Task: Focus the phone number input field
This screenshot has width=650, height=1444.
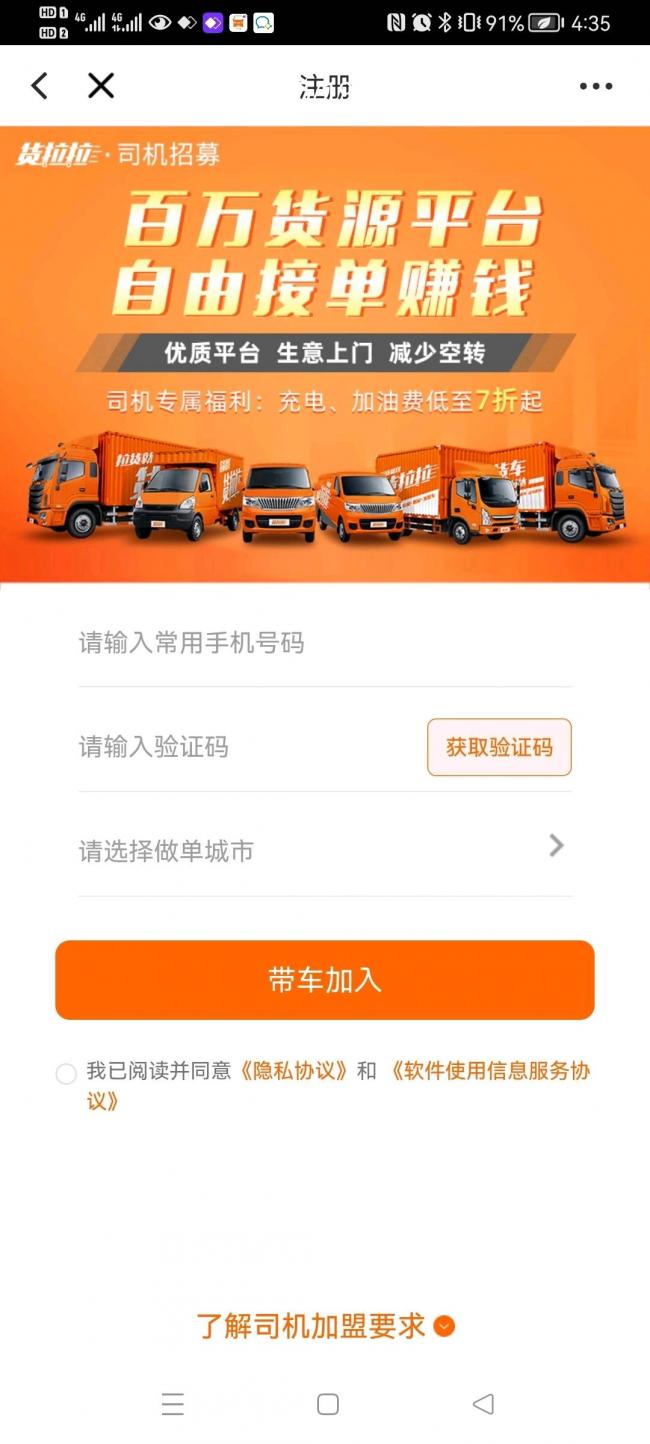Action: pyautogui.click(x=325, y=642)
